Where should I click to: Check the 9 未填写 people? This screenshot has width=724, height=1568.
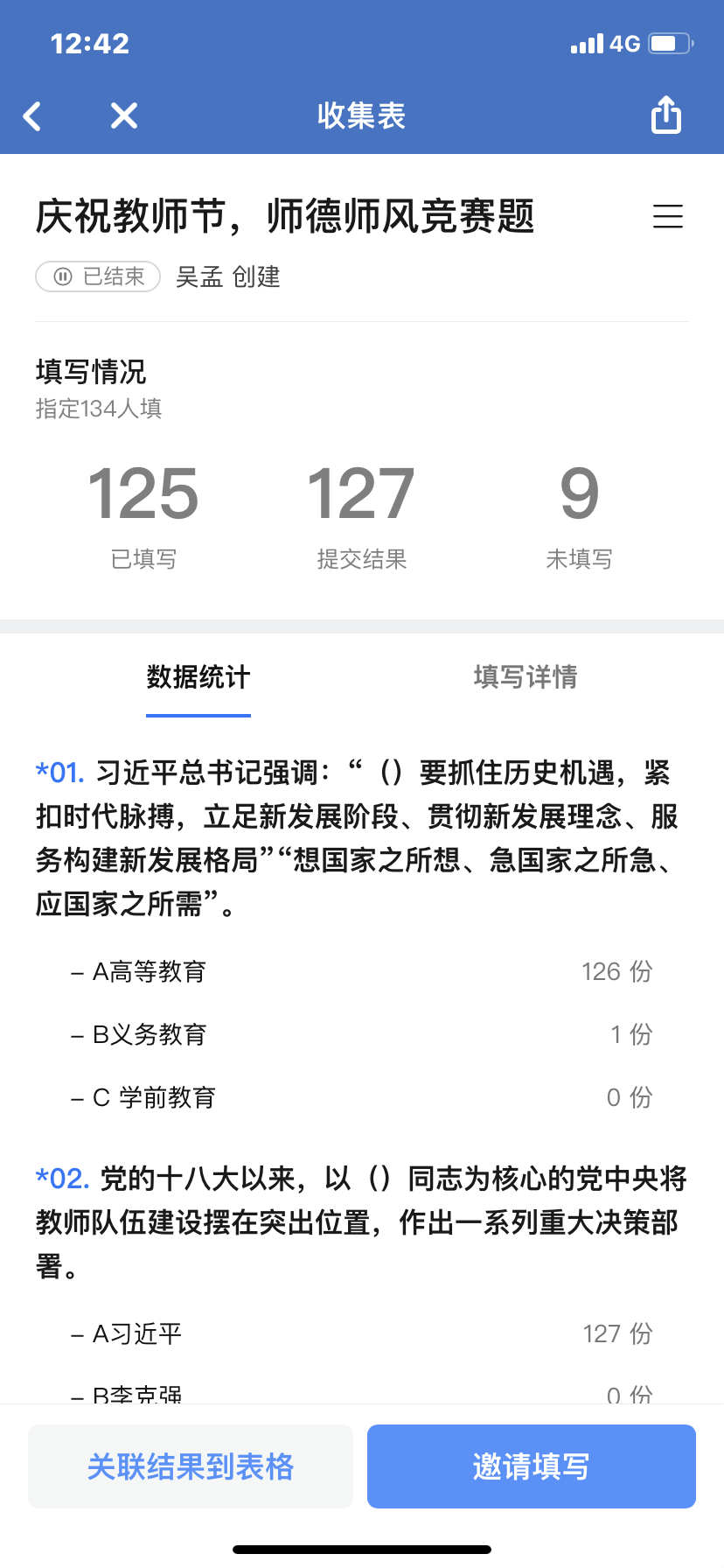click(x=579, y=514)
